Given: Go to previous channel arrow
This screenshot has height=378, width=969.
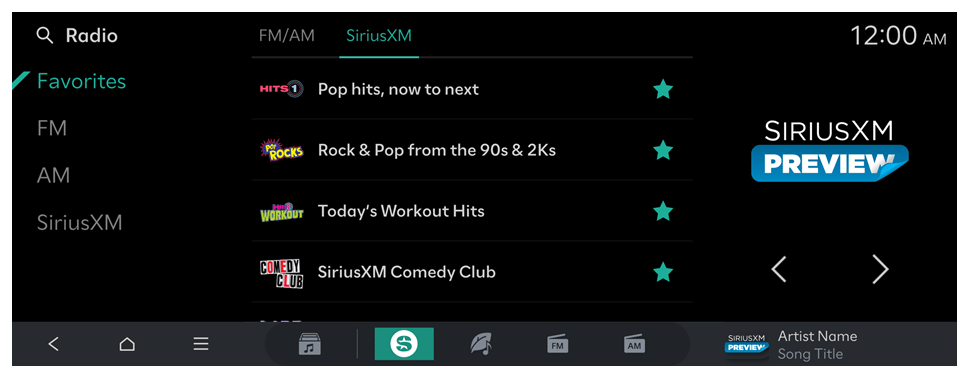Looking at the screenshot, I should [779, 270].
